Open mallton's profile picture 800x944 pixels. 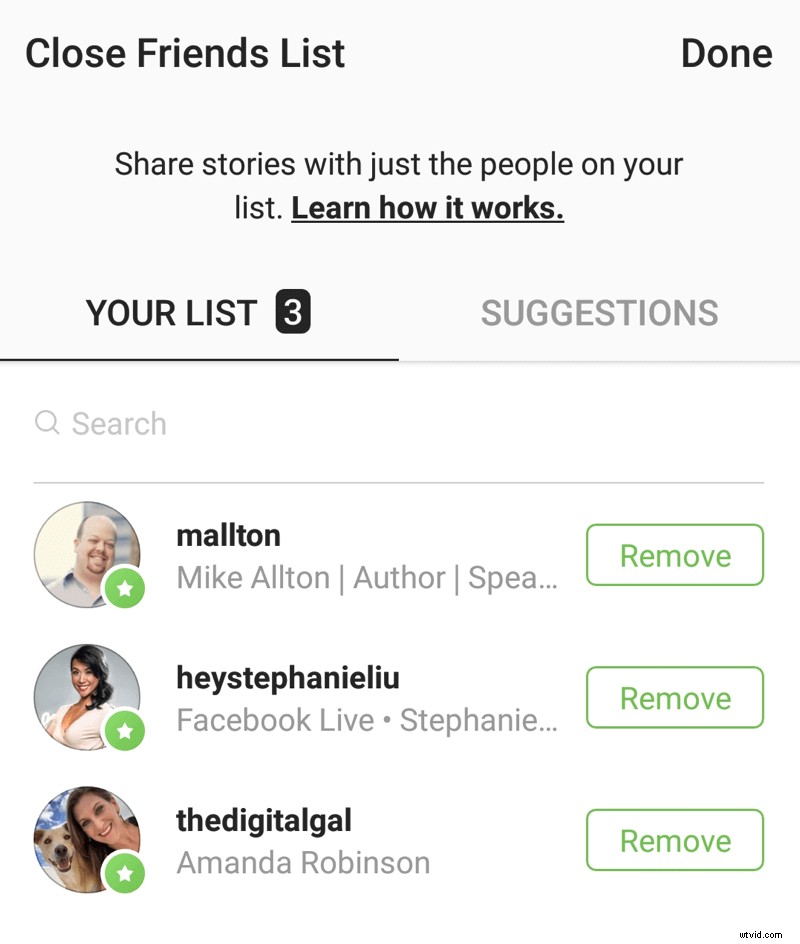(88, 555)
